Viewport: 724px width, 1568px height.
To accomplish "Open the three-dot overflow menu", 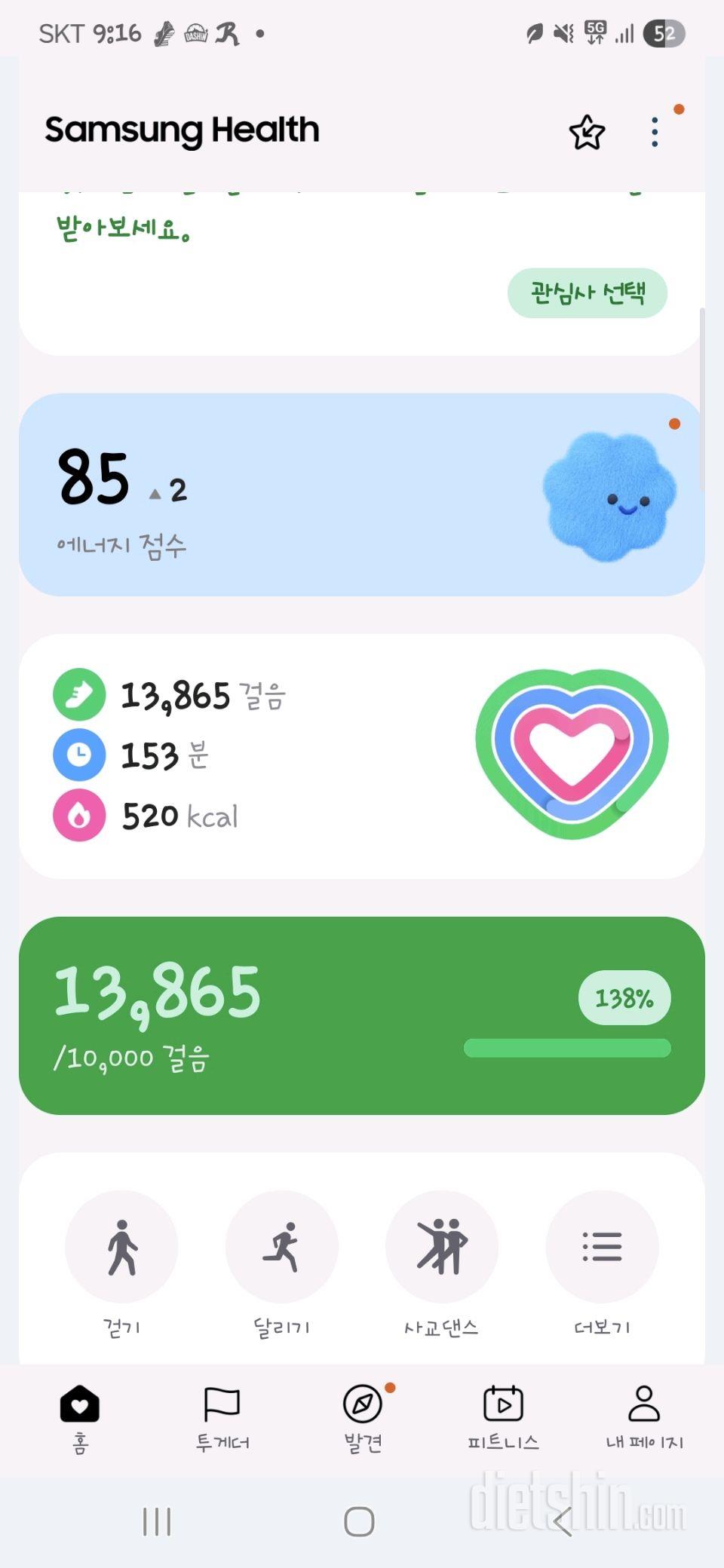I will click(655, 133).
